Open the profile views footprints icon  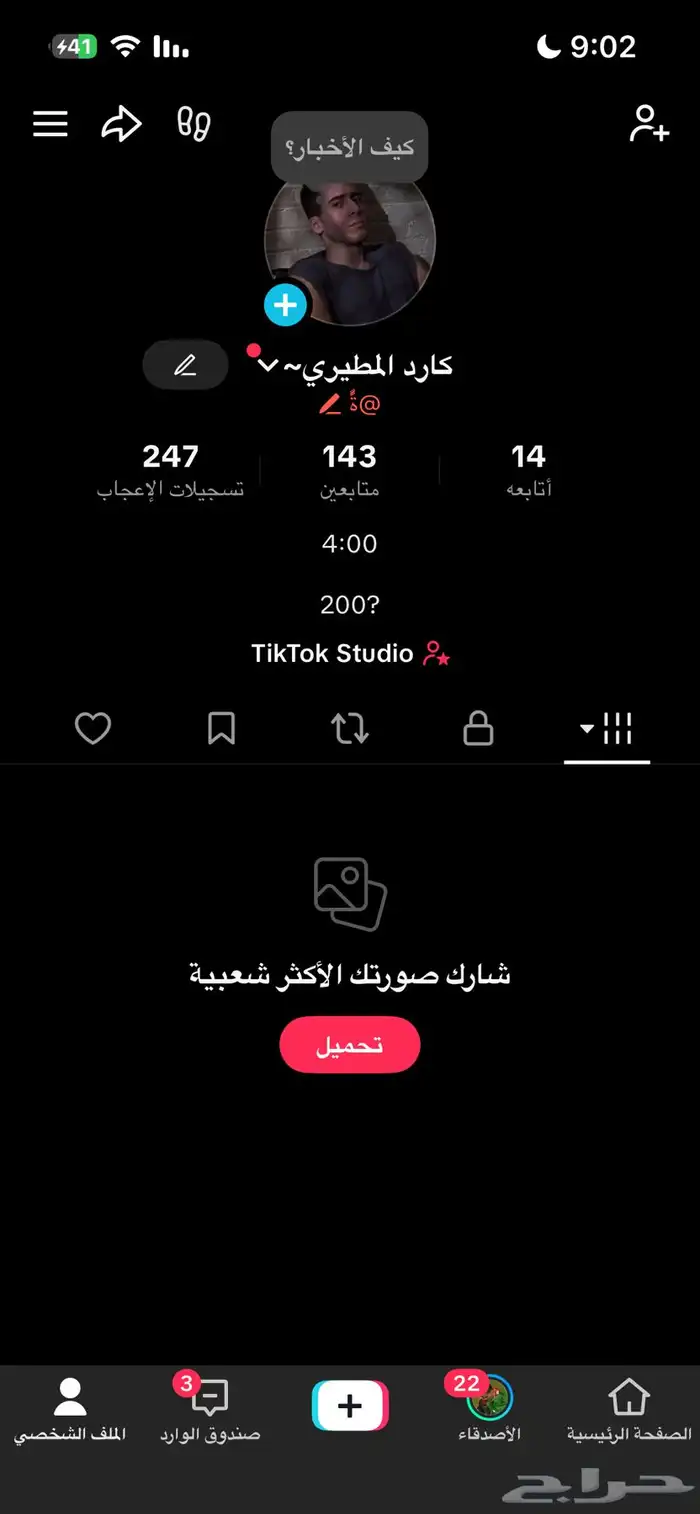coord(193,124)
